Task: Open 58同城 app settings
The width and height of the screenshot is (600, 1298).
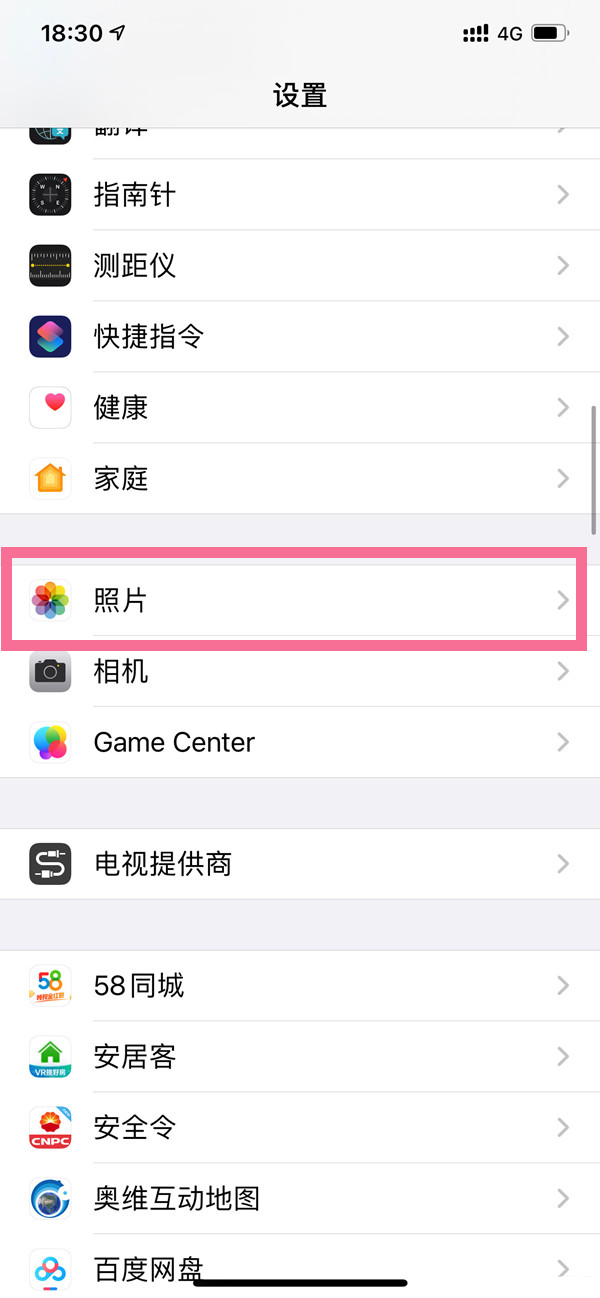Action: coord(300,985)
